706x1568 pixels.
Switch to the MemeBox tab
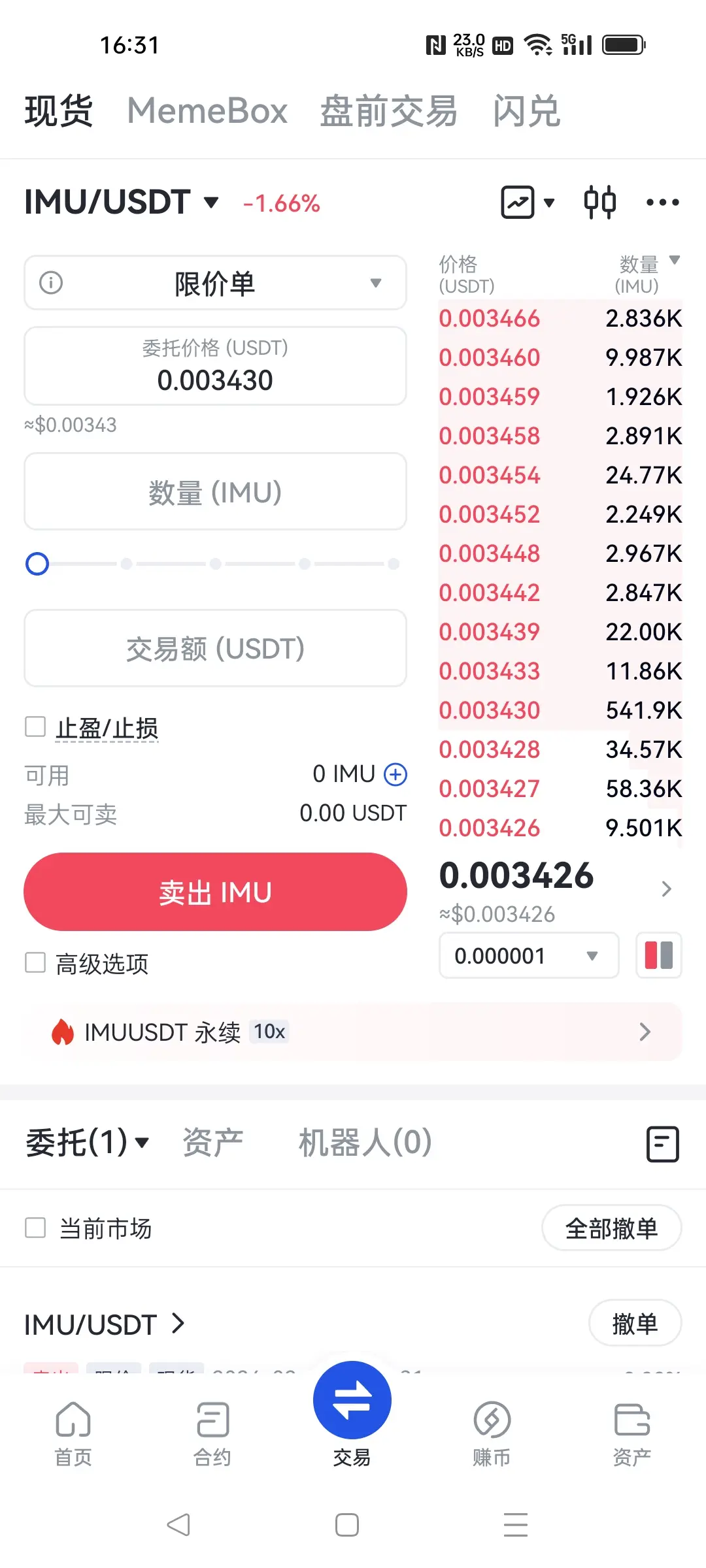coord(207,110)
